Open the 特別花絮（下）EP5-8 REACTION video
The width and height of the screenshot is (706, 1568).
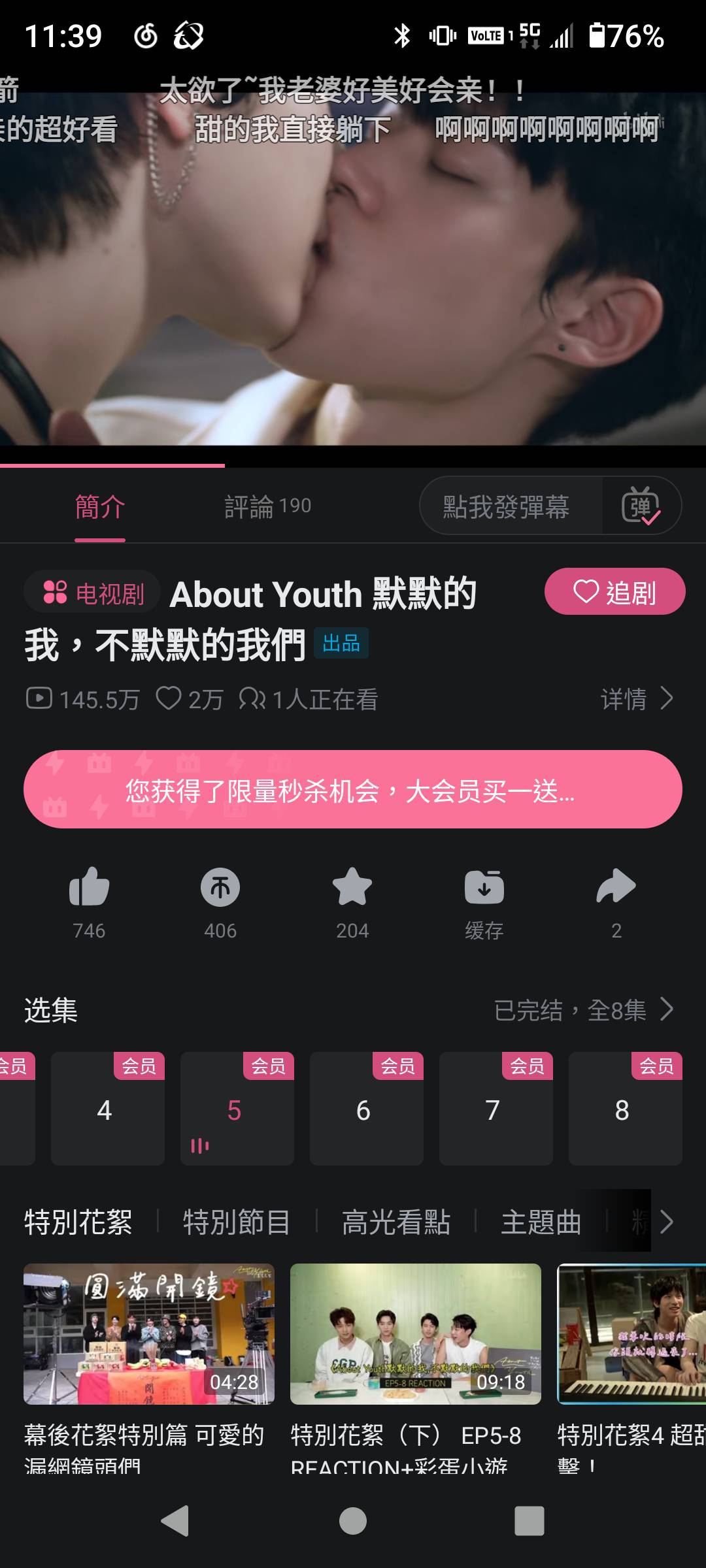[x=416, y=1334]
